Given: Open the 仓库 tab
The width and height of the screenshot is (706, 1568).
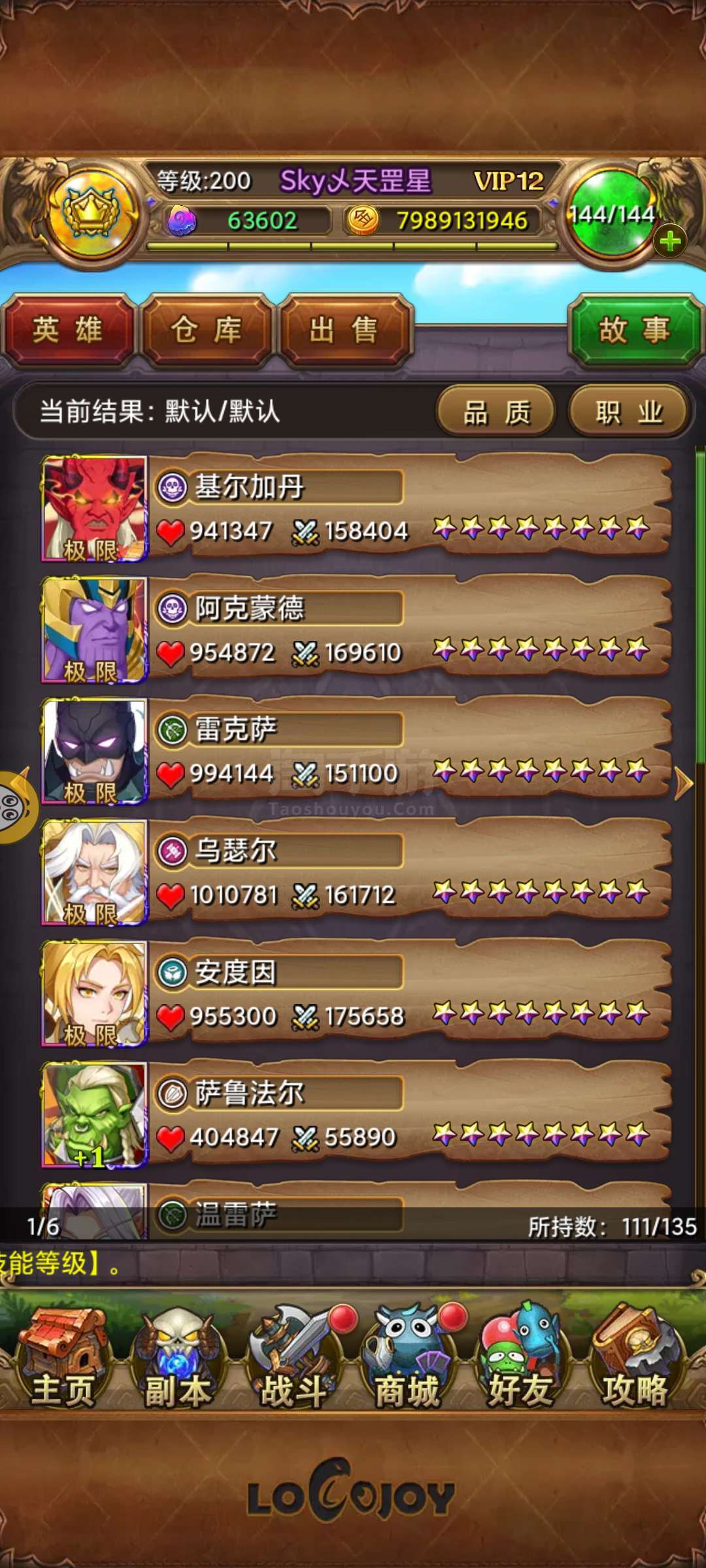Looking at the screenshot, I should click(207, 330).
